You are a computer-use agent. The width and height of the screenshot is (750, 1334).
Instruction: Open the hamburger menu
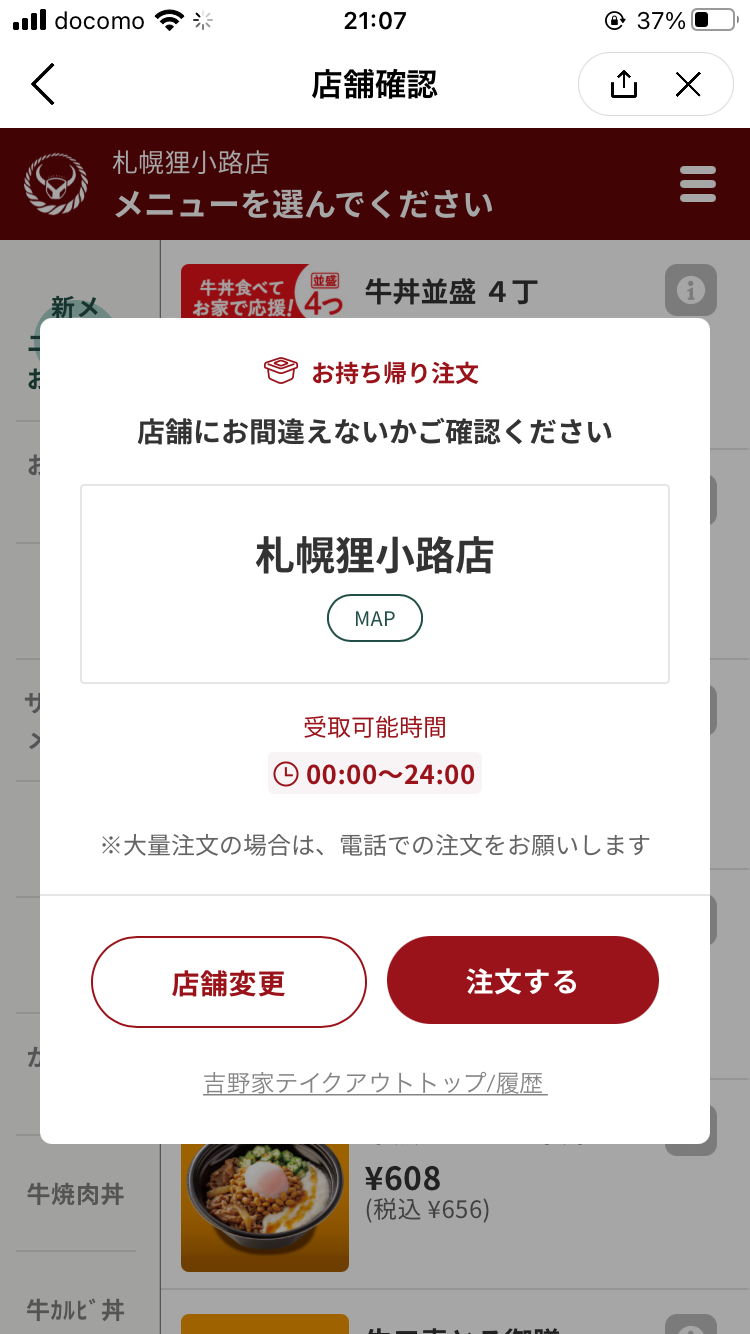697,185
